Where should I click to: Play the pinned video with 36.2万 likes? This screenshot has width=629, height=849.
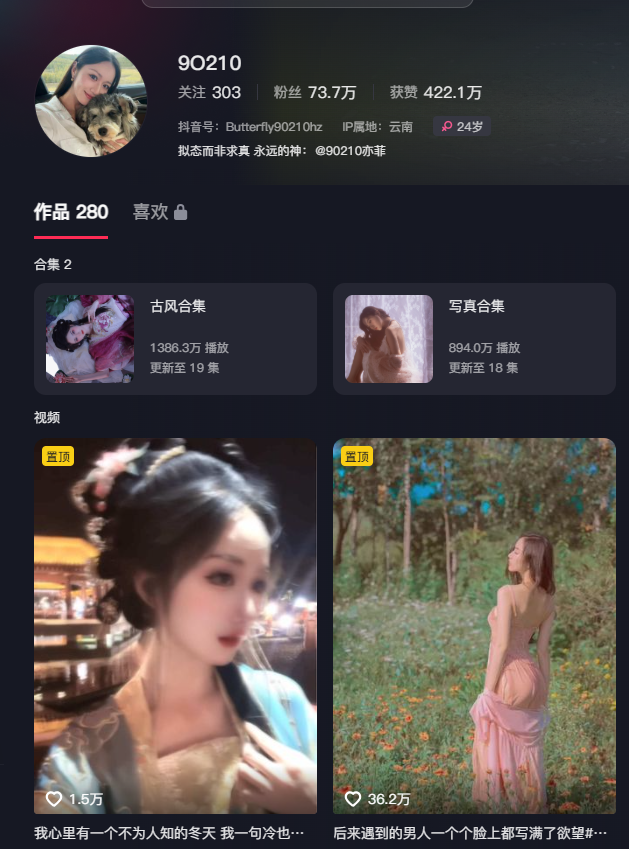[x=474, y=626]
